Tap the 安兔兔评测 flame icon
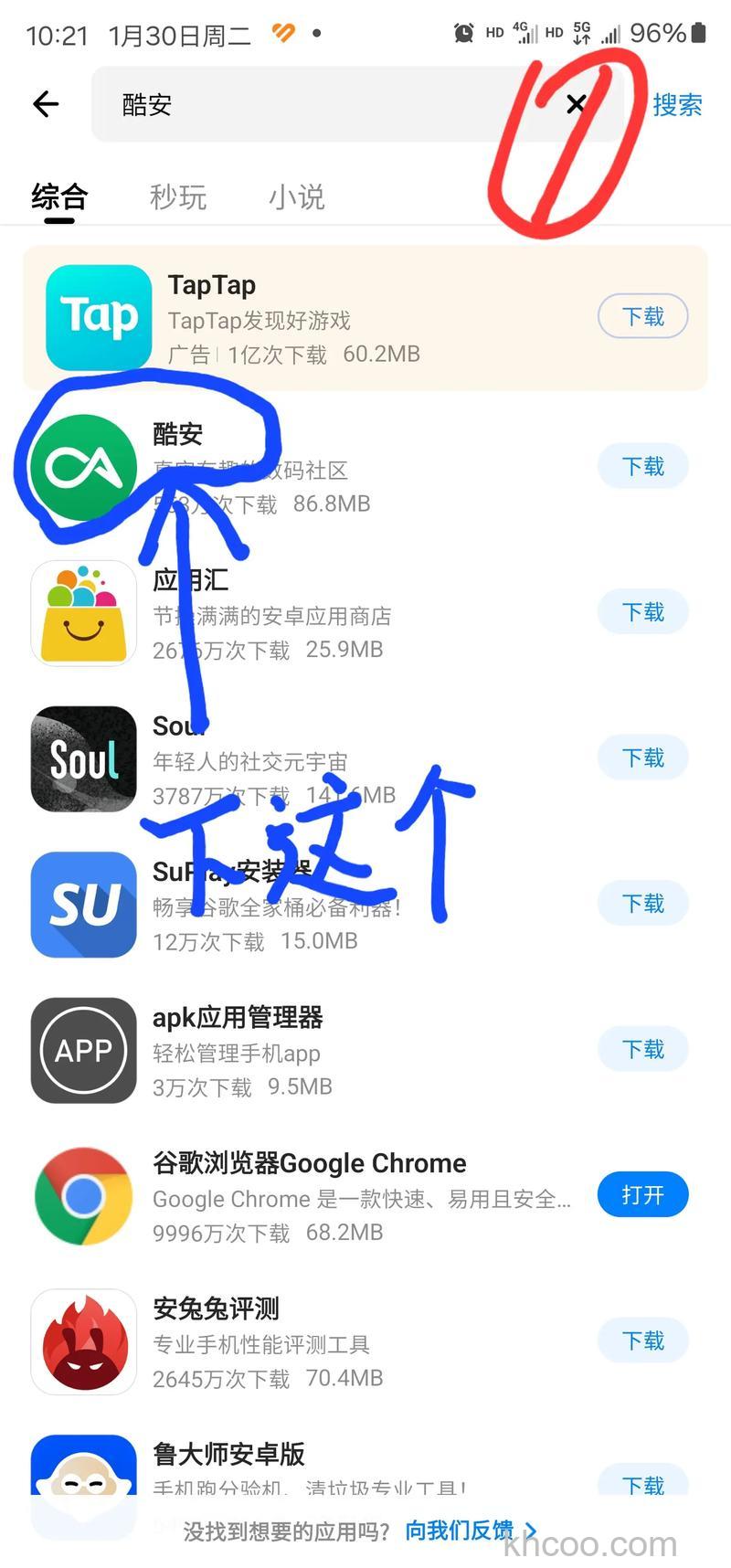This screenshot has width=731, height=1568. point(83,1340)
